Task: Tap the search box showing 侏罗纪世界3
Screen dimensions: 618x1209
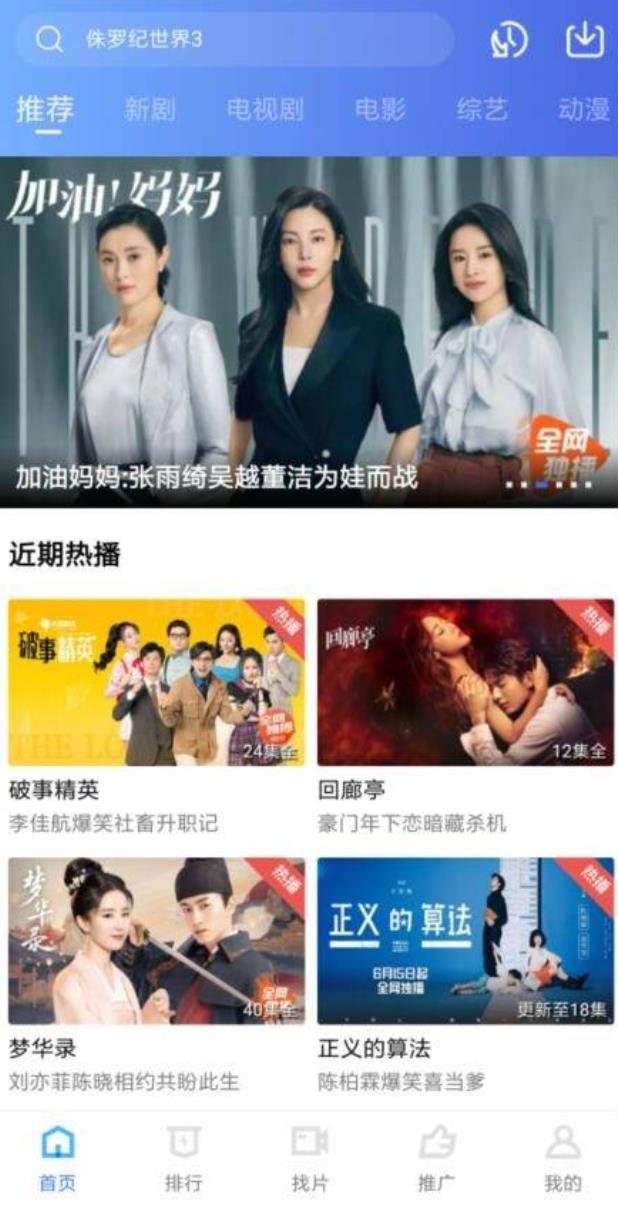Action: pyautogui.click(x=235, y=40)
